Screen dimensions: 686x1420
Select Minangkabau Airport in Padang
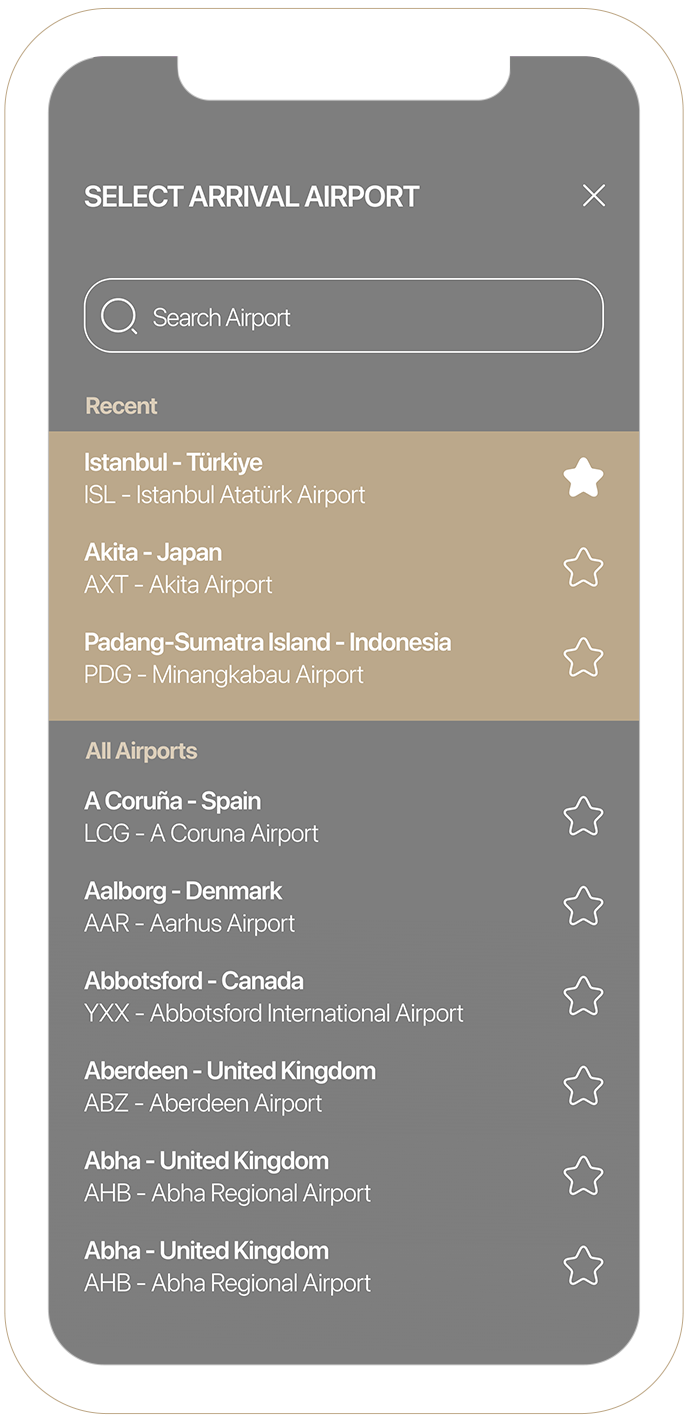(267, 658)
